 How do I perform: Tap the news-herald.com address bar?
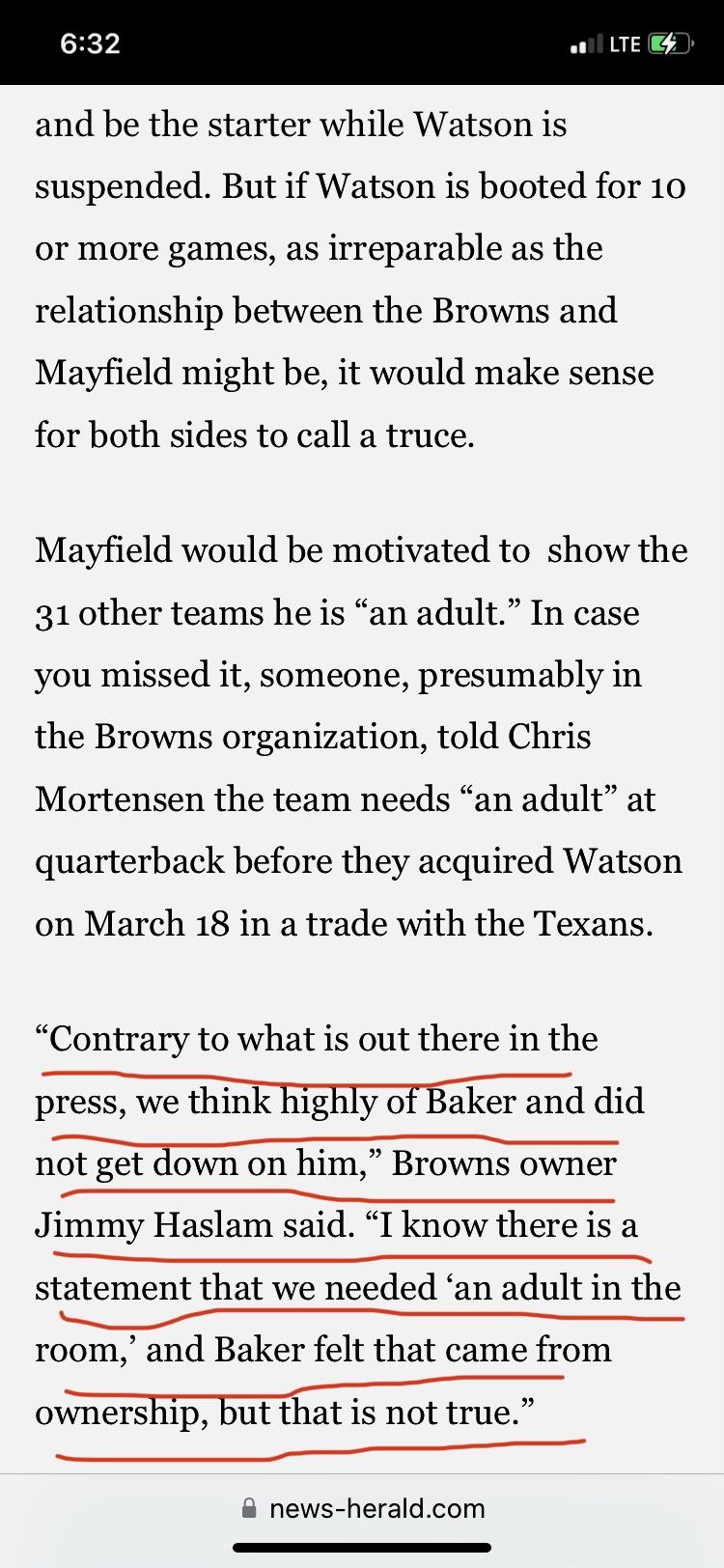point(362,1507)
